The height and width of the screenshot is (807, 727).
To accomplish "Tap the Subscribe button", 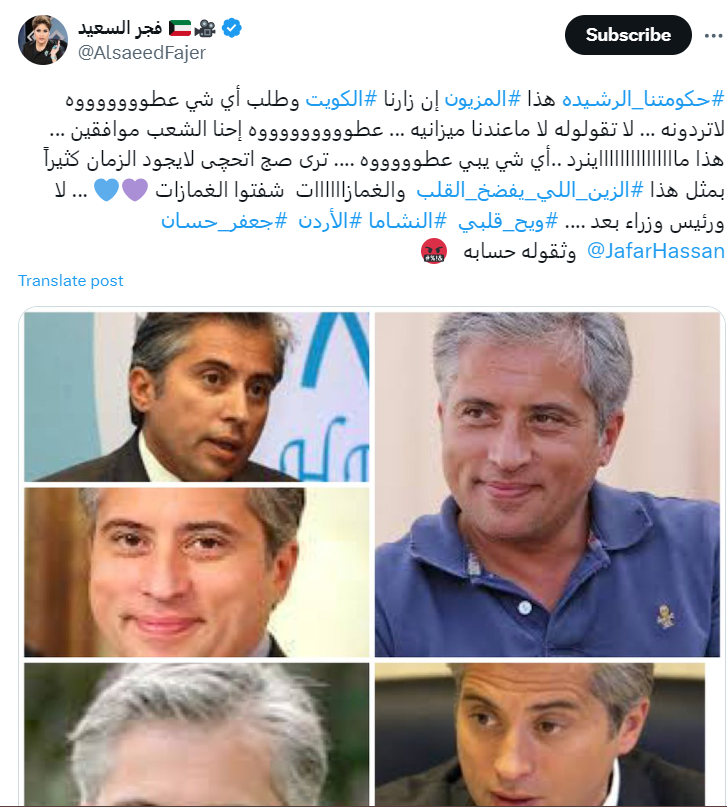I will click(x=627, y=35).
